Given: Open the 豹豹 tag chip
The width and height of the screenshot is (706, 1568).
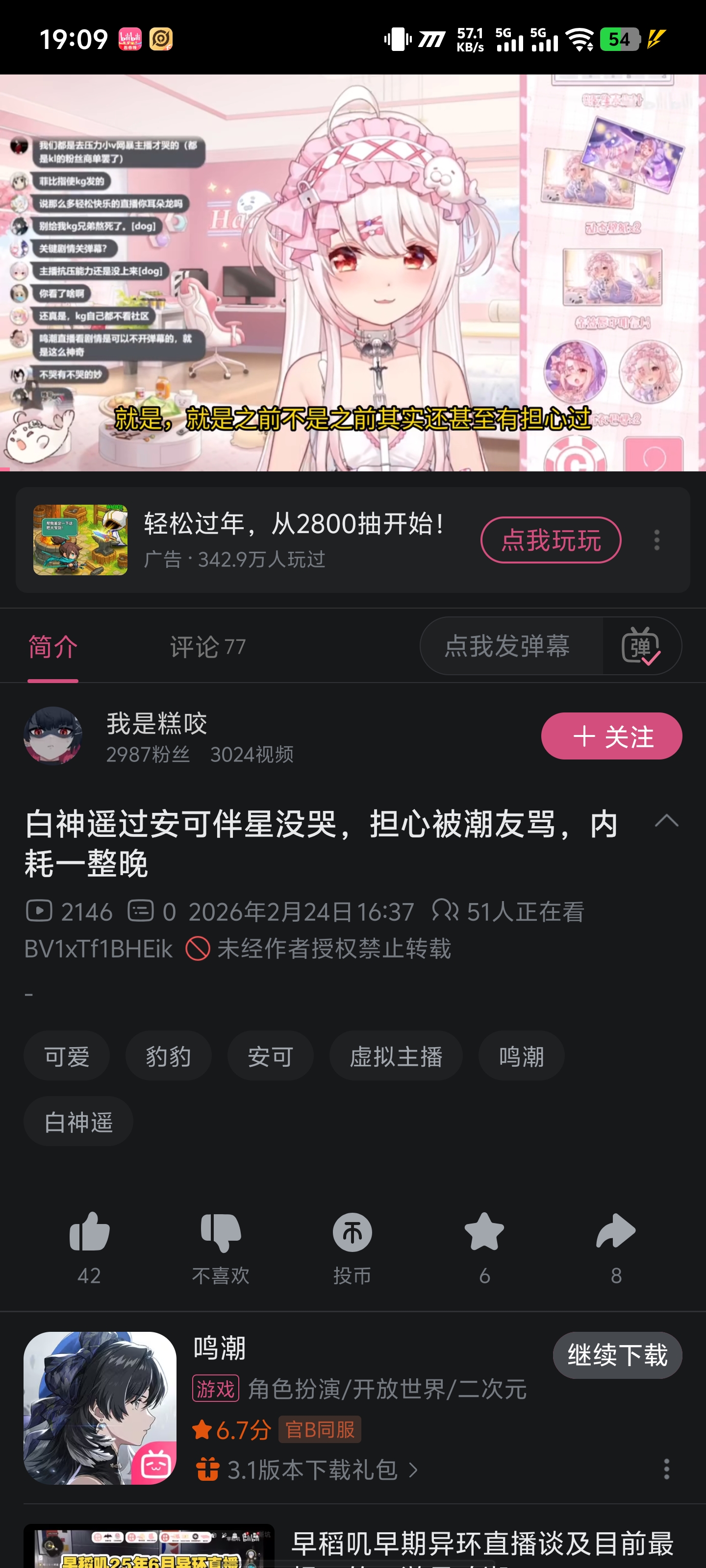Looking at the screenshot, I should point(168,1056).
